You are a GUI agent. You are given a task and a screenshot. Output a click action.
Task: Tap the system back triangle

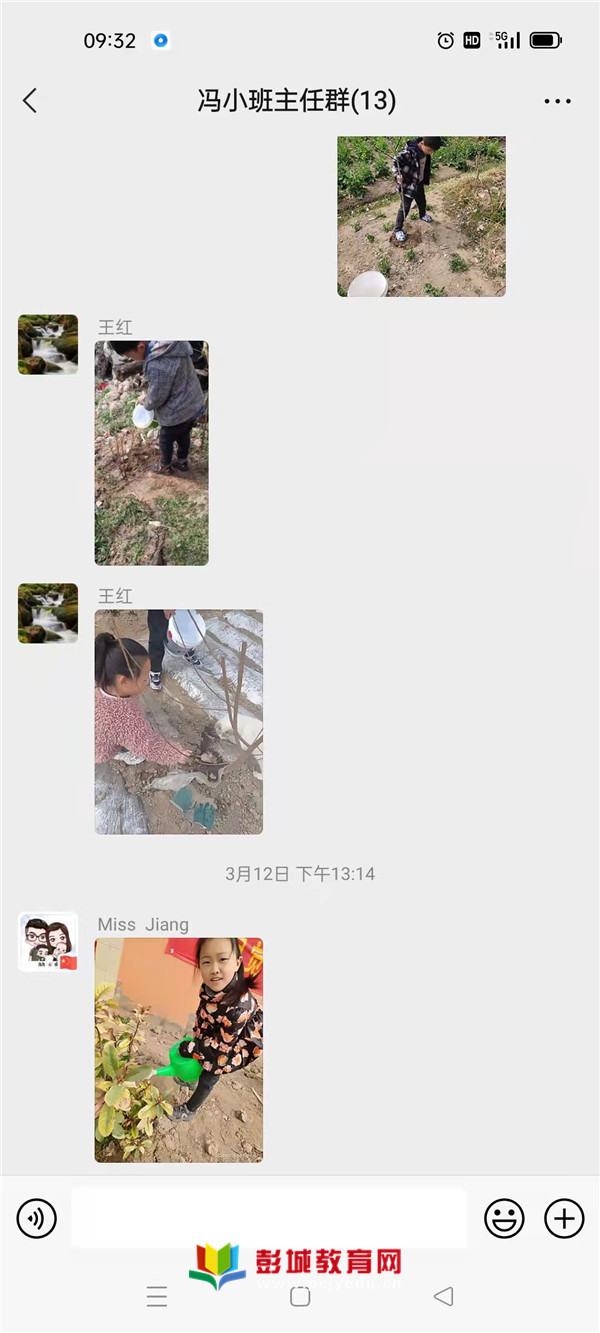(x=443, y=1297)
